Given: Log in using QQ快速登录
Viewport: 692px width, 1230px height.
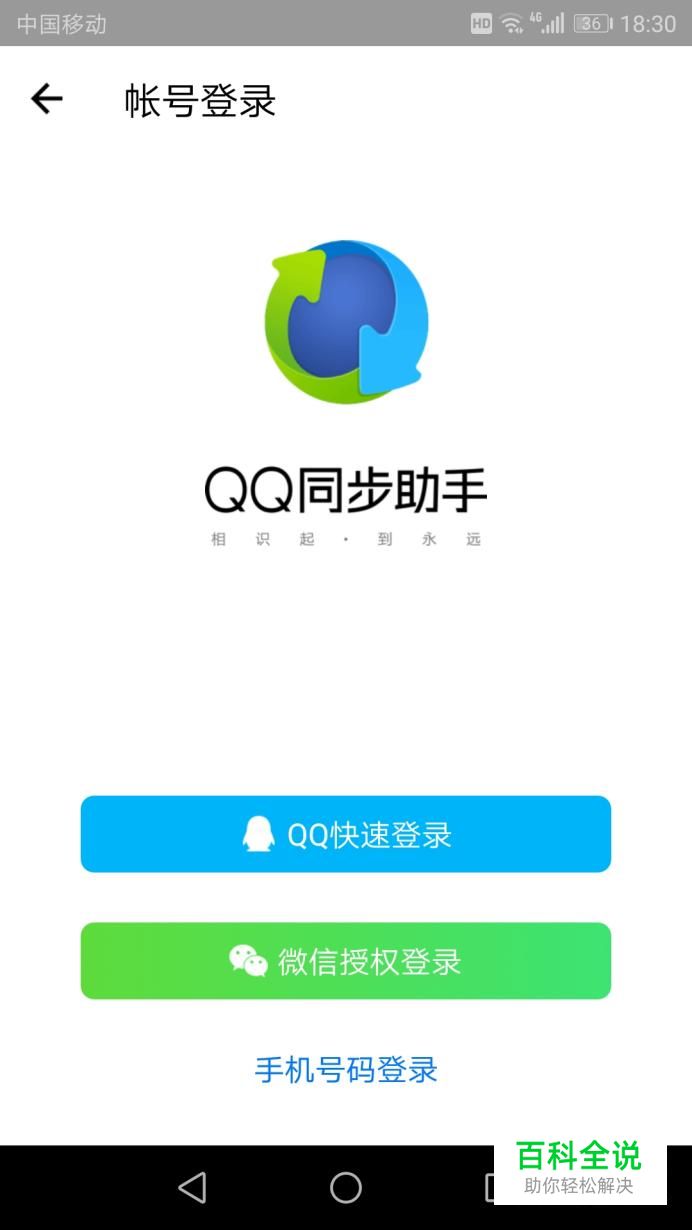Looking at the screenshot, I should 346,834.
